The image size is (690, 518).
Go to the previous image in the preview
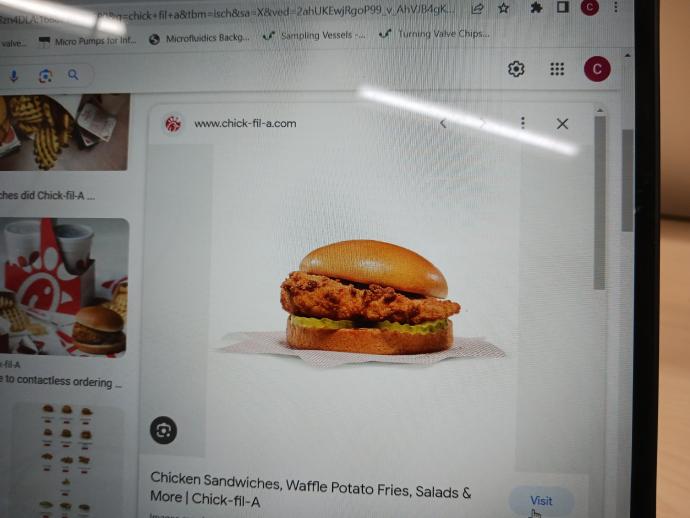(443, 124)
